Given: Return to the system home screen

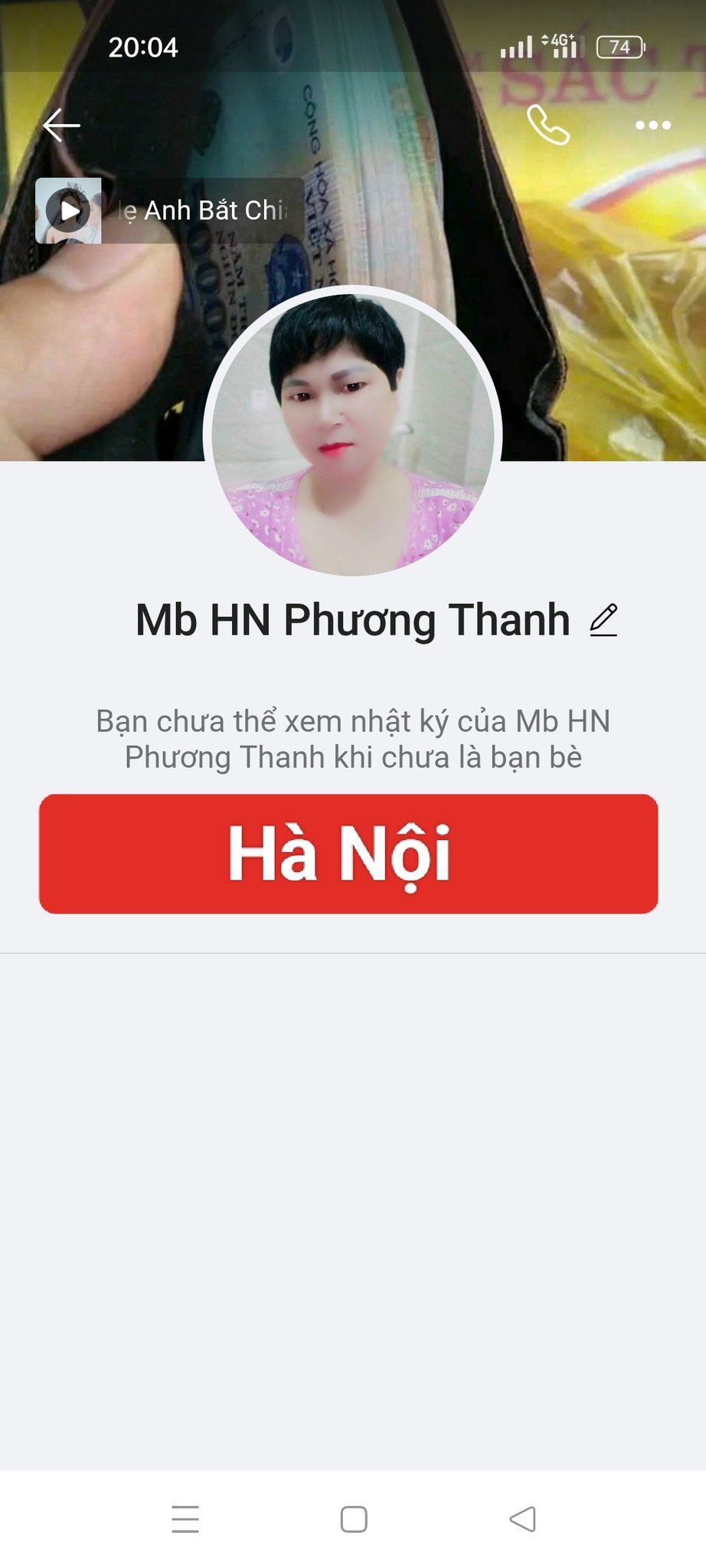Looking at the screenshot, I should 354,1519.
